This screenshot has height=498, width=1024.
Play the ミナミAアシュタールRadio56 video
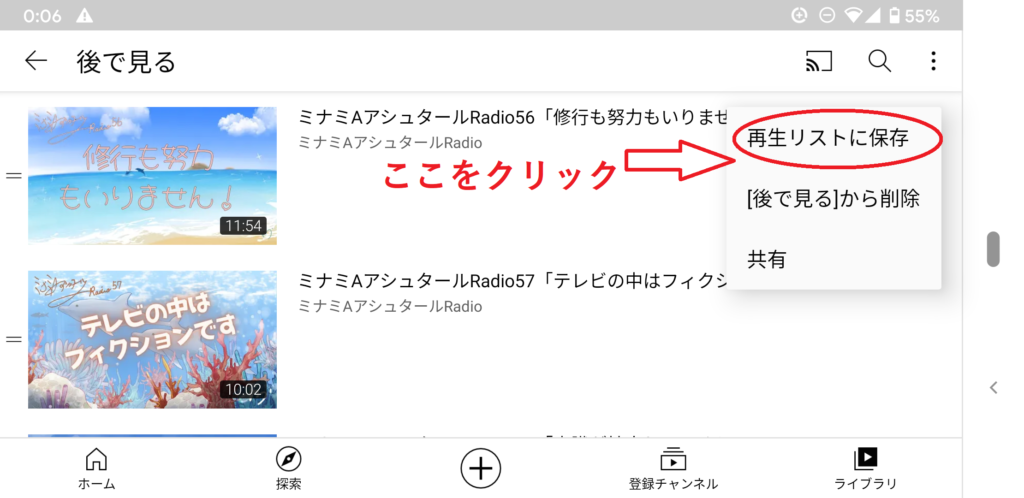pos(152,175)
